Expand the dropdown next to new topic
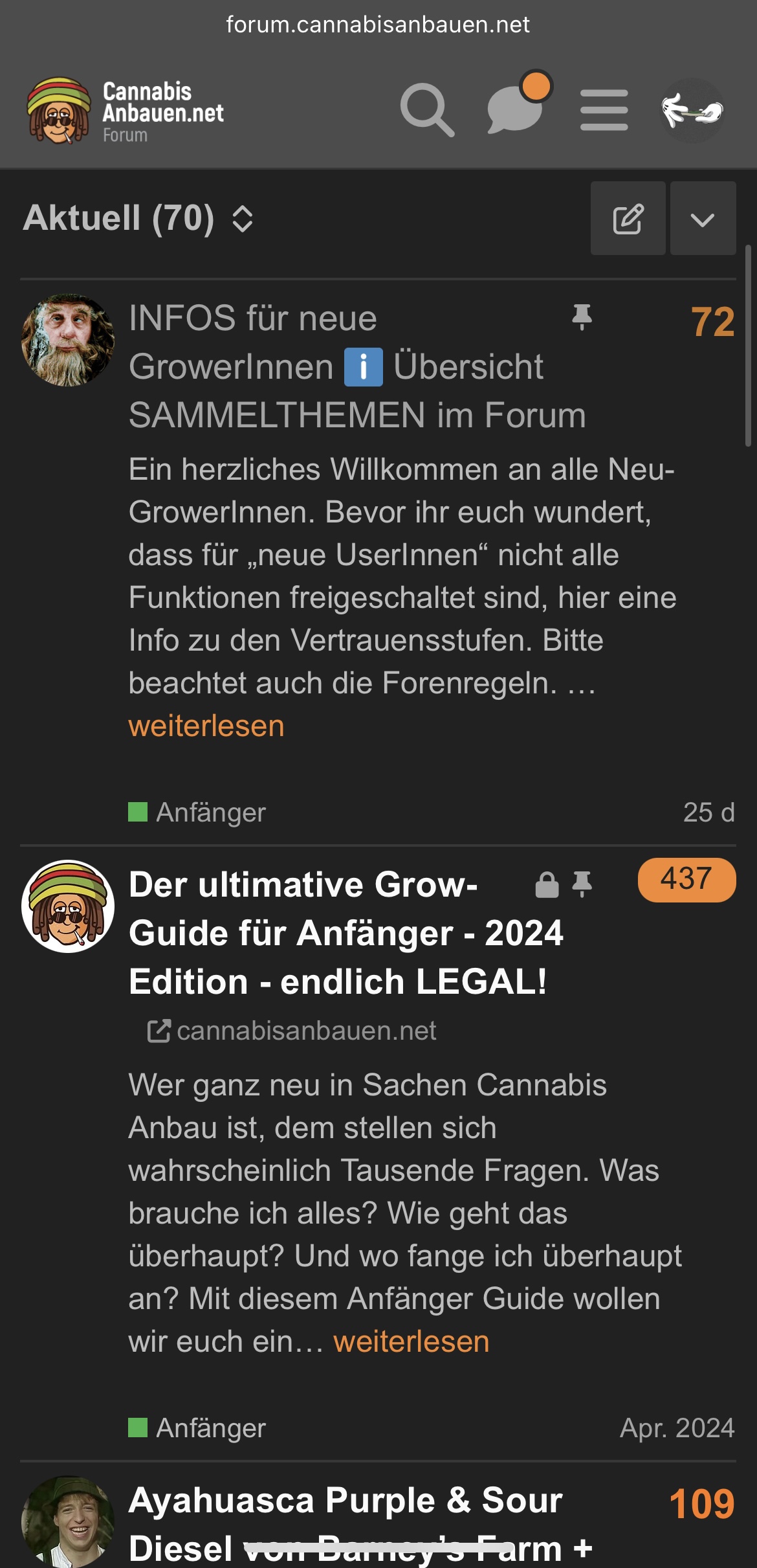Screen dimensions: 757x1568 [703, 219]
